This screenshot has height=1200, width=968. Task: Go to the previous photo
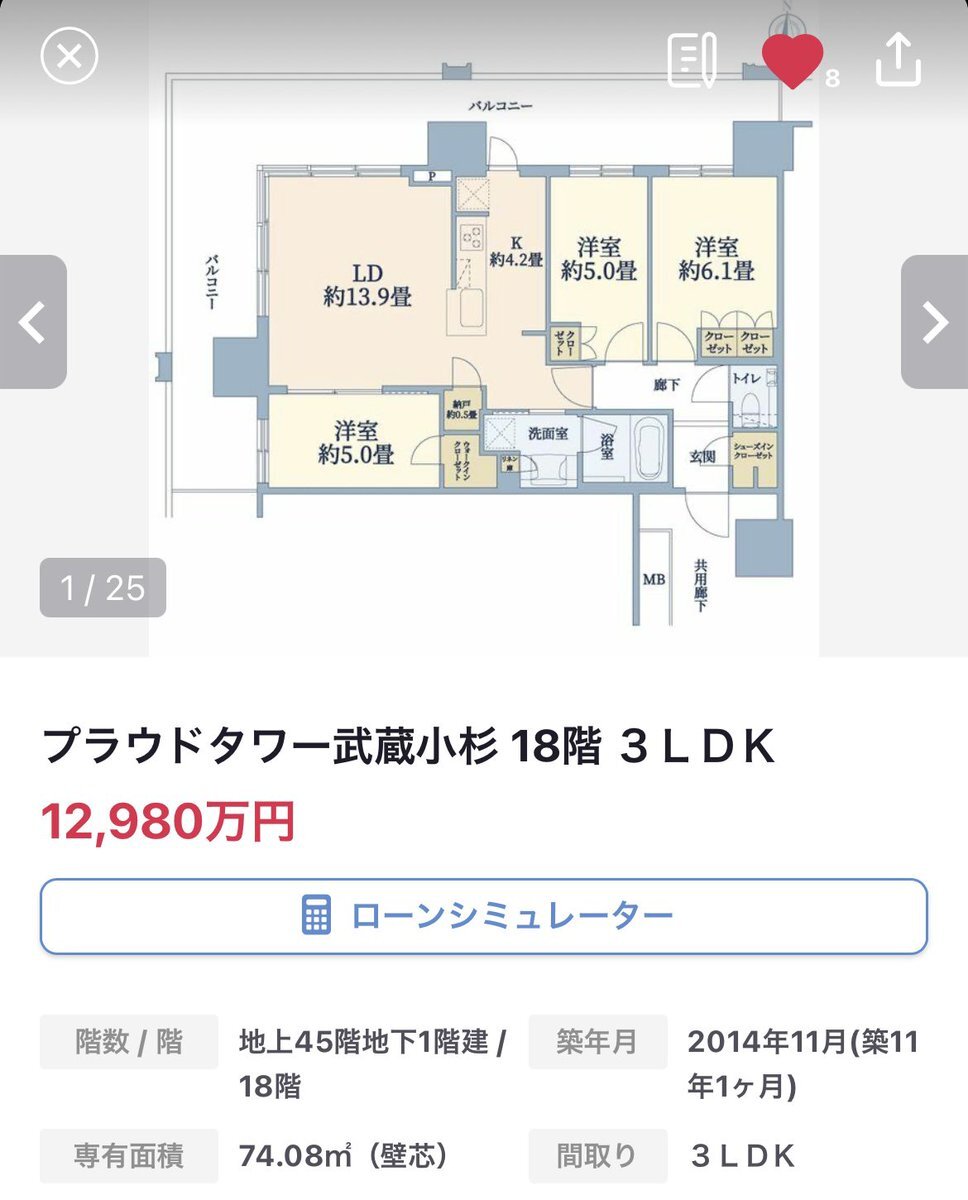point(33,322)
